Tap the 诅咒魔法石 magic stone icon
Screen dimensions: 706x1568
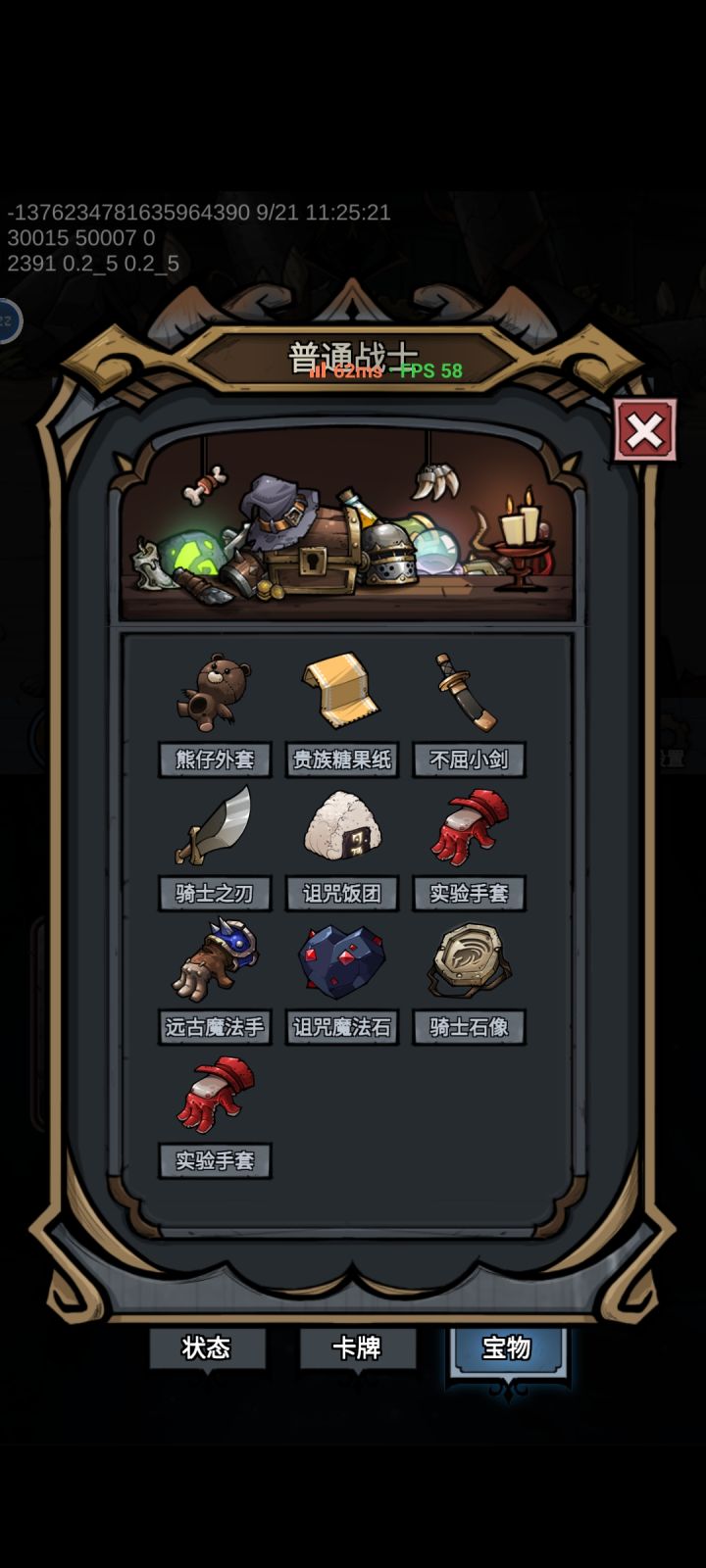pyautogui.click(x=341, y=962)
